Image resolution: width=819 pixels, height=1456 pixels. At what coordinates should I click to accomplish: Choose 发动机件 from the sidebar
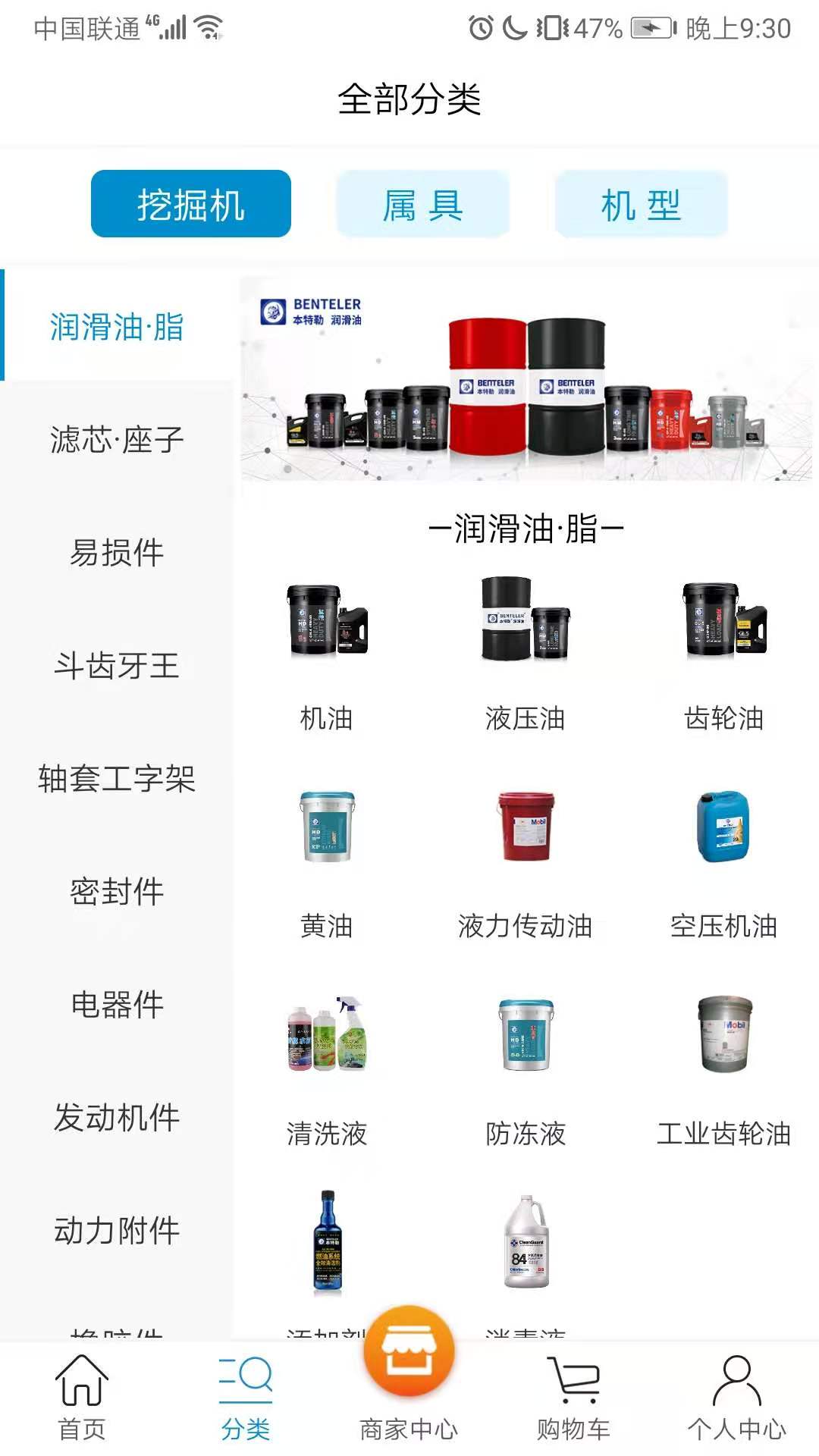tap(117, 1118)
